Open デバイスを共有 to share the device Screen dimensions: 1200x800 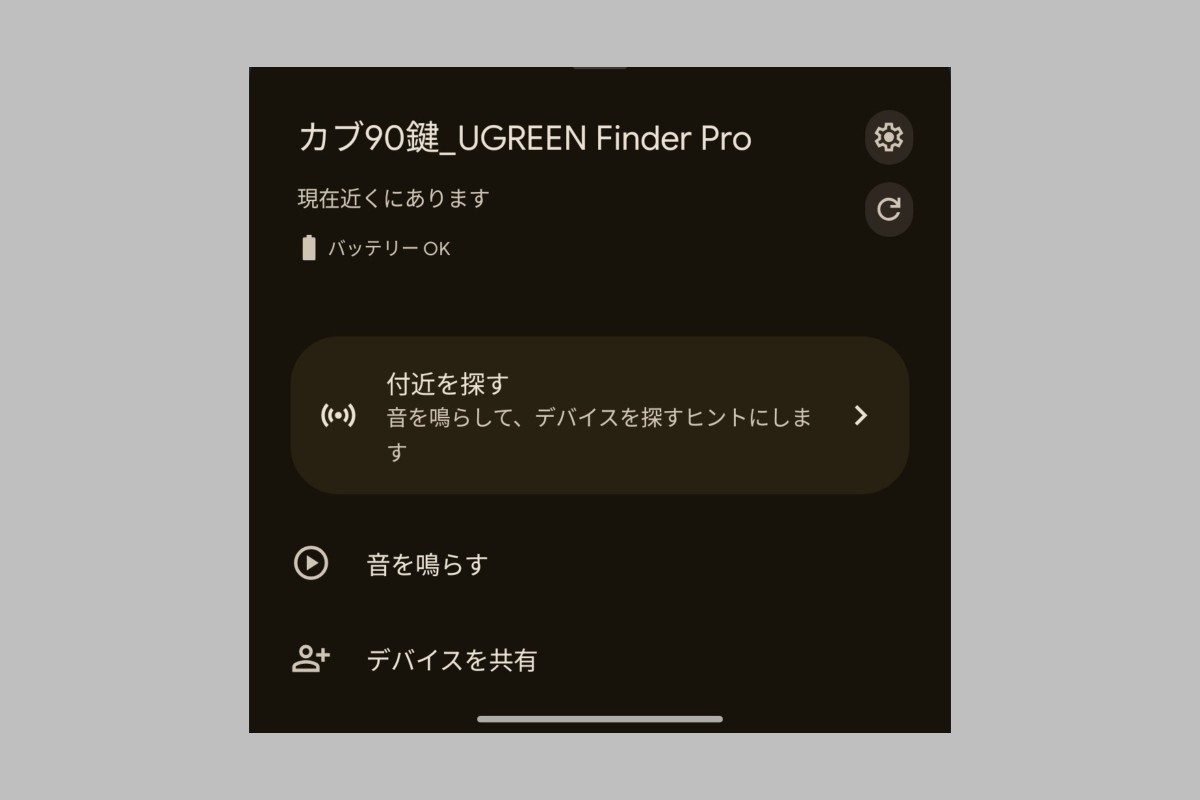451,660
